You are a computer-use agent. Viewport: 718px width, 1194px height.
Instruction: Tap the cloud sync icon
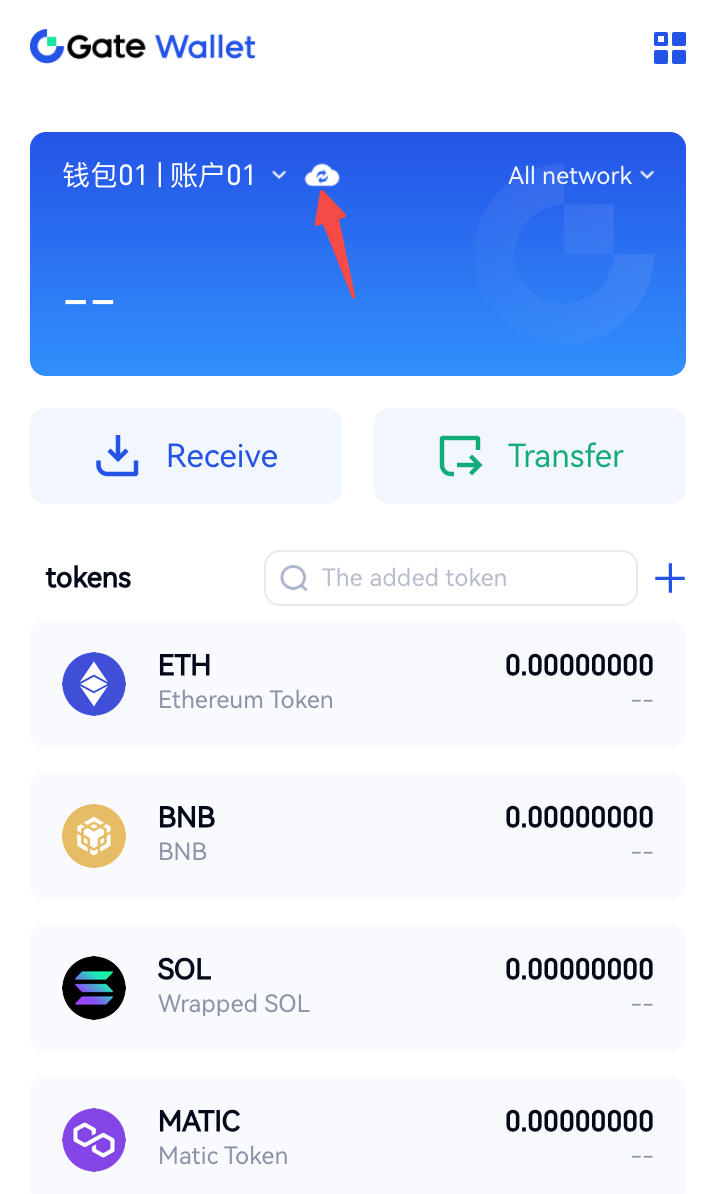point(322,176)
